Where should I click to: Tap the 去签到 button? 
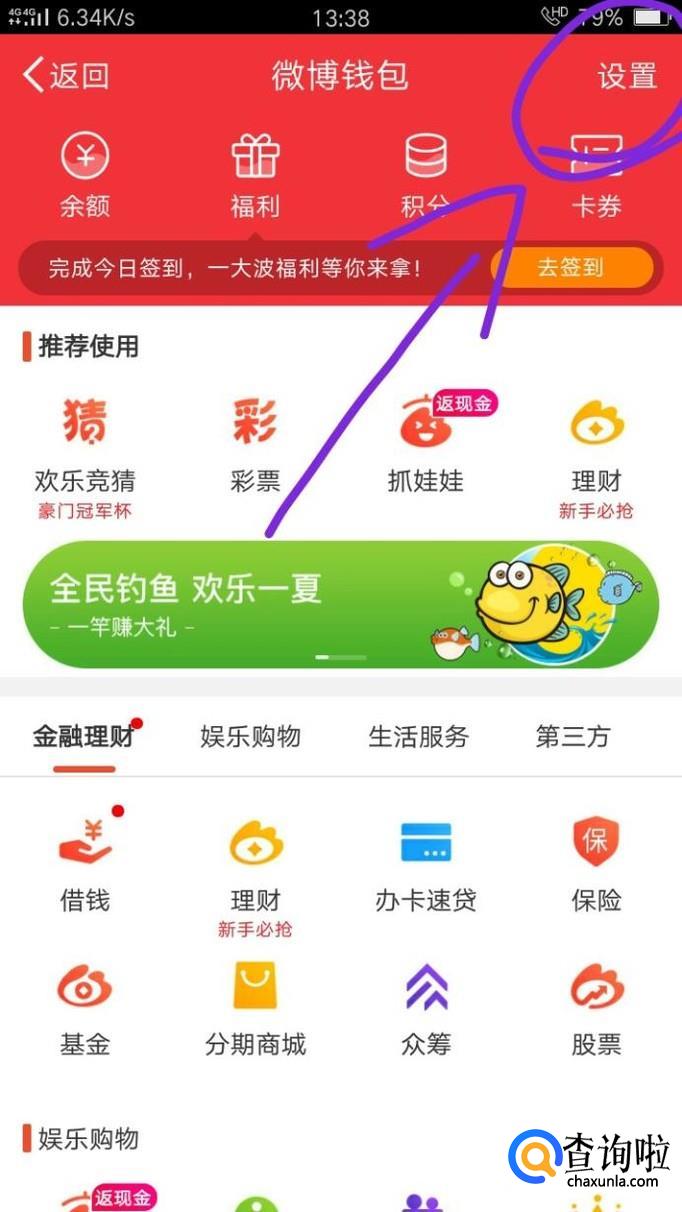[x=572, y=268]
